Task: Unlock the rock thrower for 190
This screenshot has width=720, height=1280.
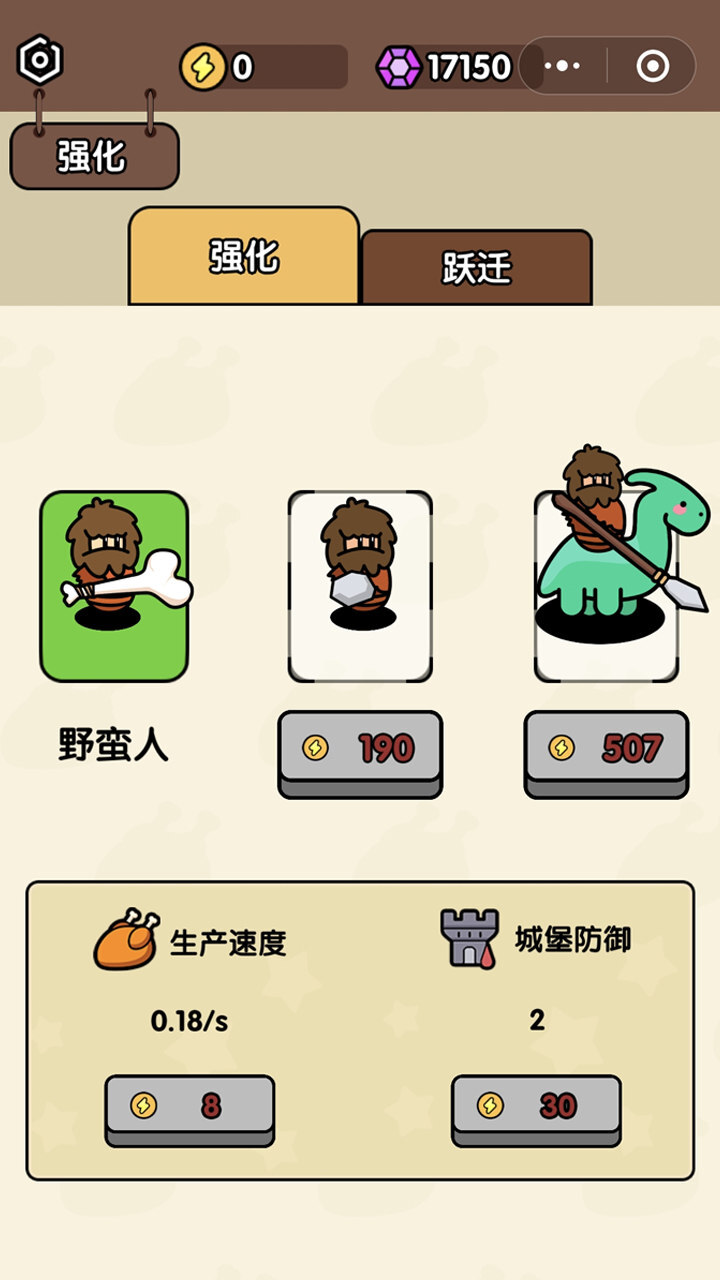Action: pos(360,749)
